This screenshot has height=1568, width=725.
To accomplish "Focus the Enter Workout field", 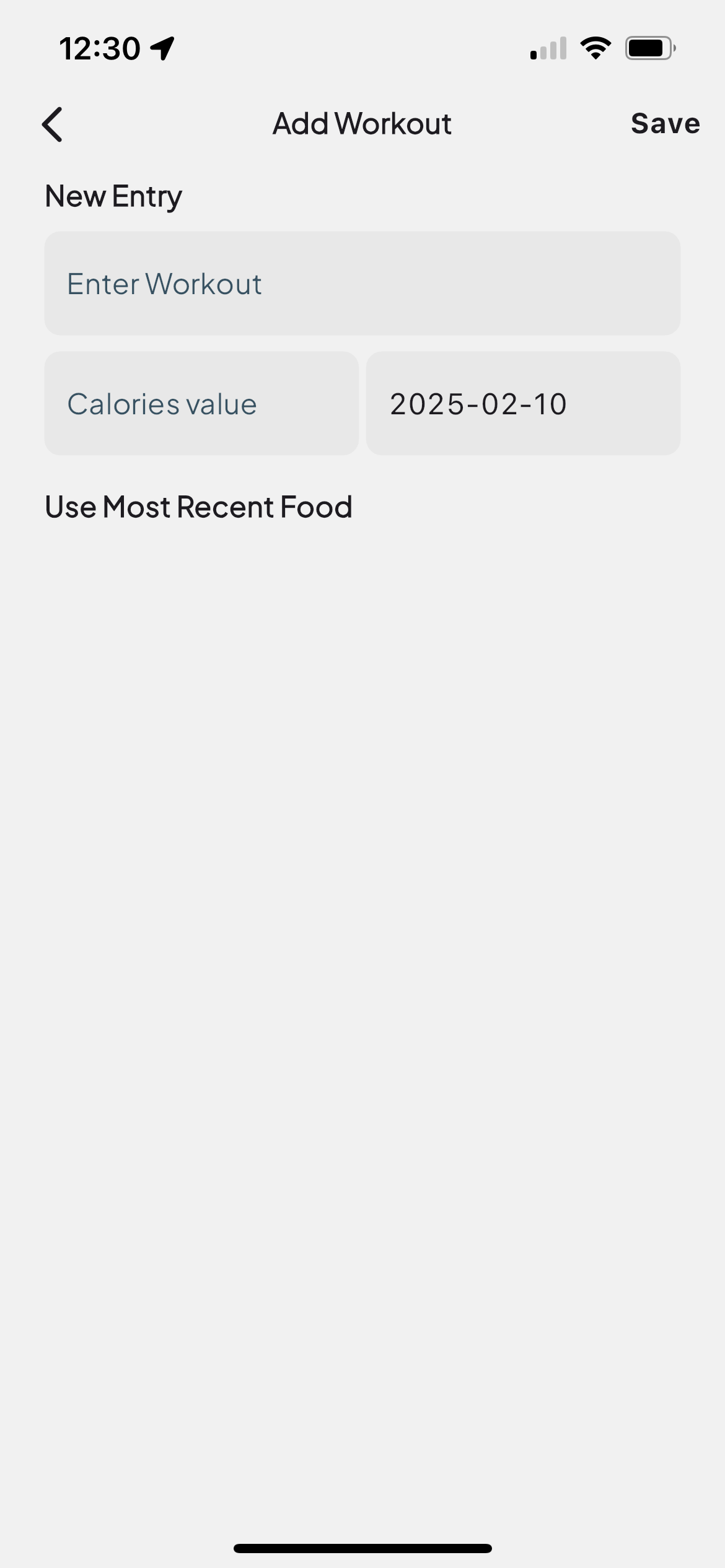I will tap(362, 283).
